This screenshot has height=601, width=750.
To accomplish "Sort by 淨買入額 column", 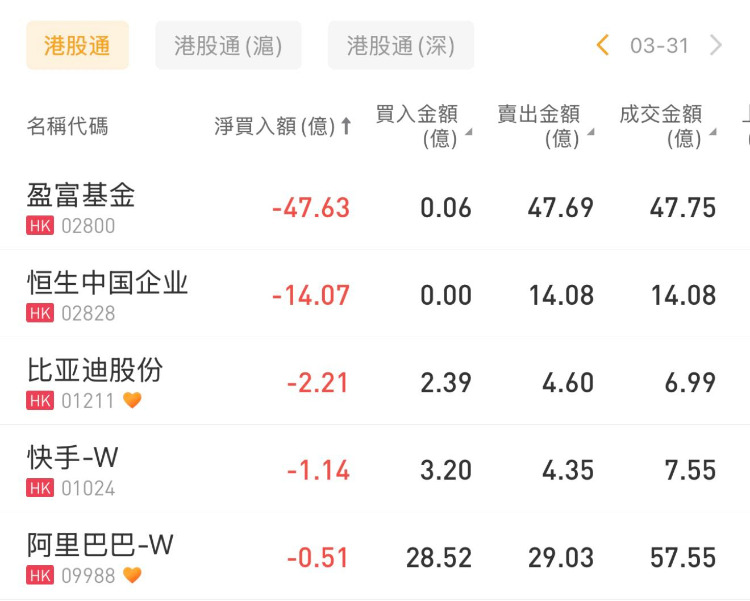I will coord(283,126).
